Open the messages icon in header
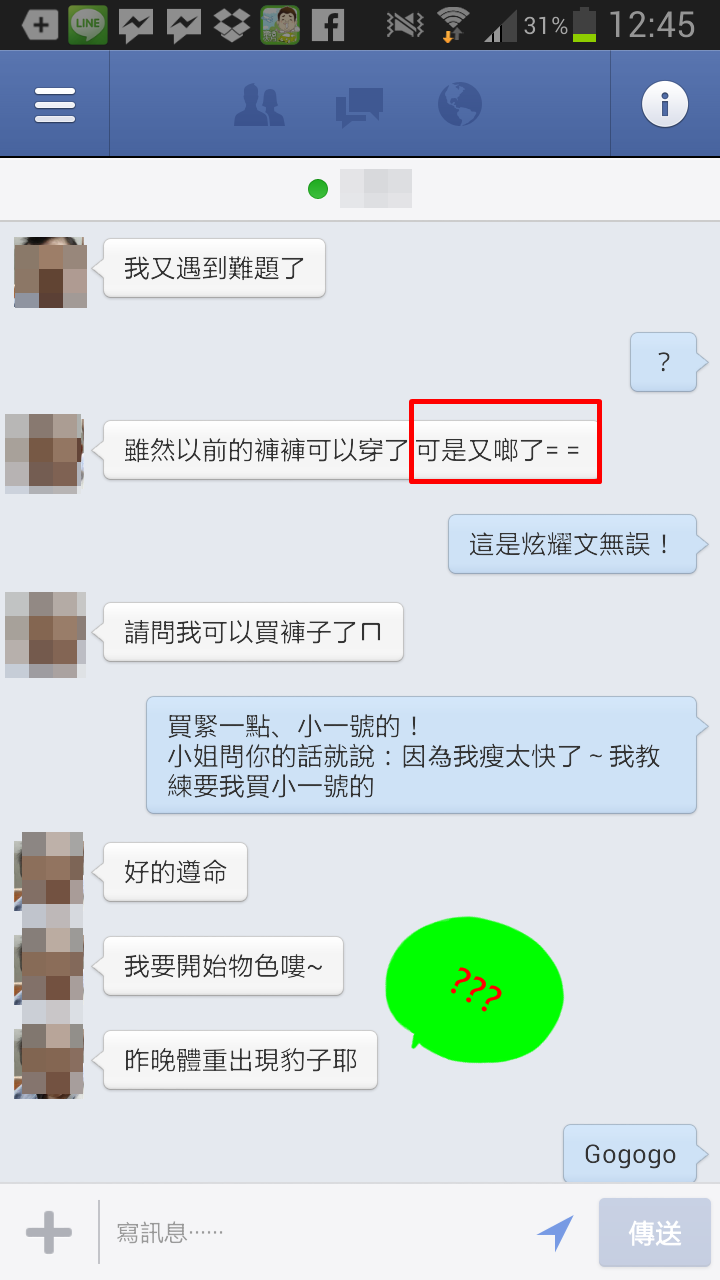This screenshot has height=1280, width=720. pyautogui.click(x=359, y=105)
